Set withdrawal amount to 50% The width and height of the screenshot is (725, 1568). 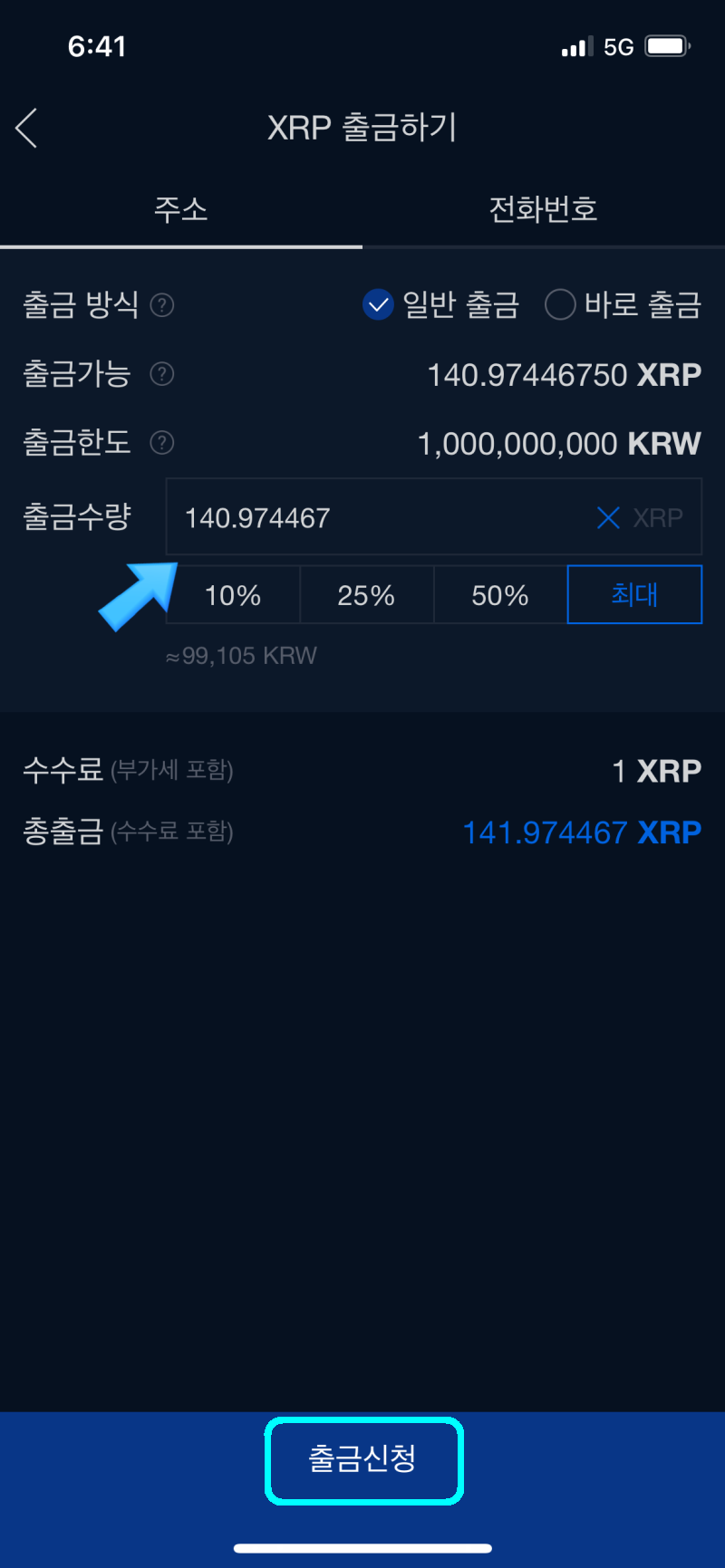click(499, 595)
